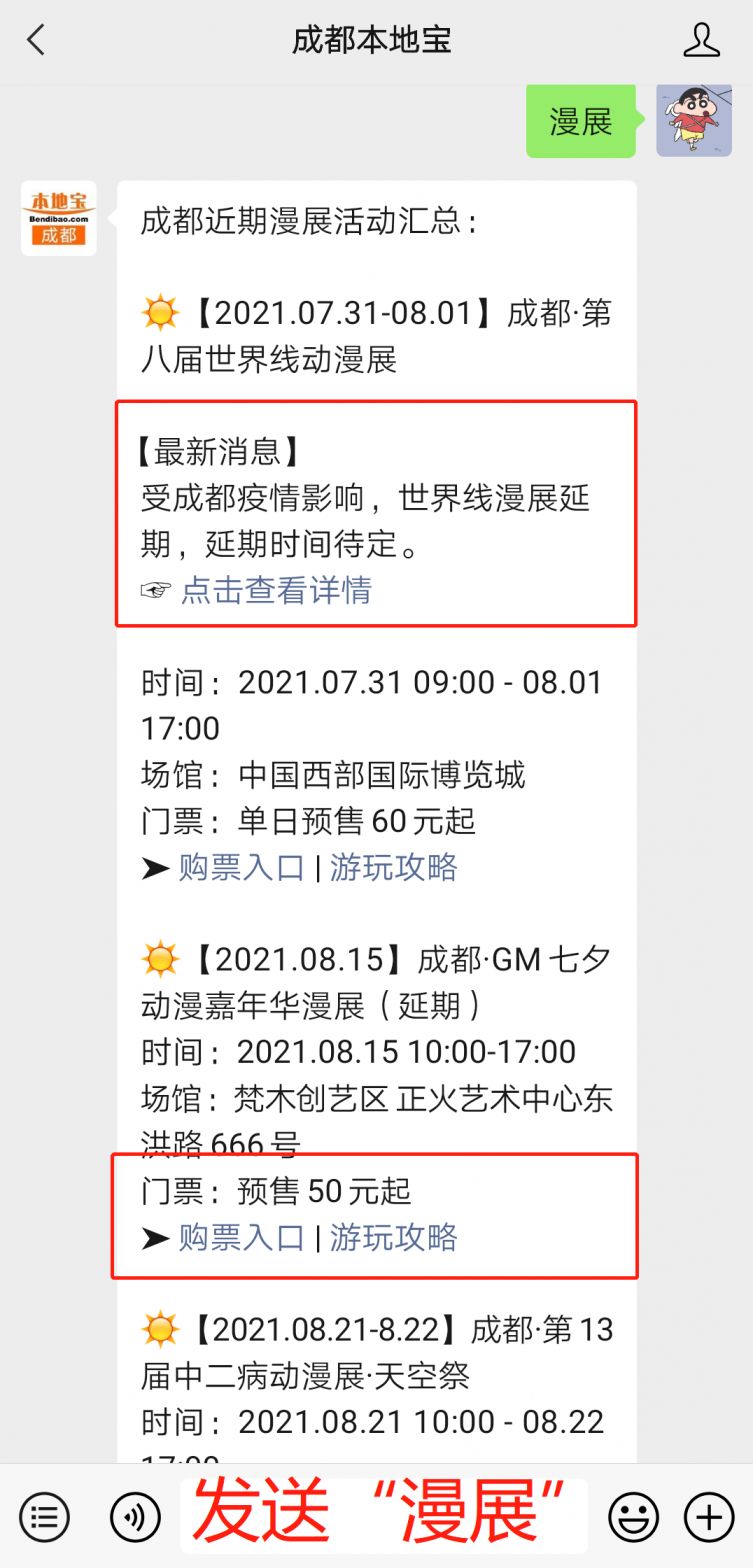This screenshot has height=1568, width=753.
Task: Switch to voice message input
Action: tap(135, 1518)
